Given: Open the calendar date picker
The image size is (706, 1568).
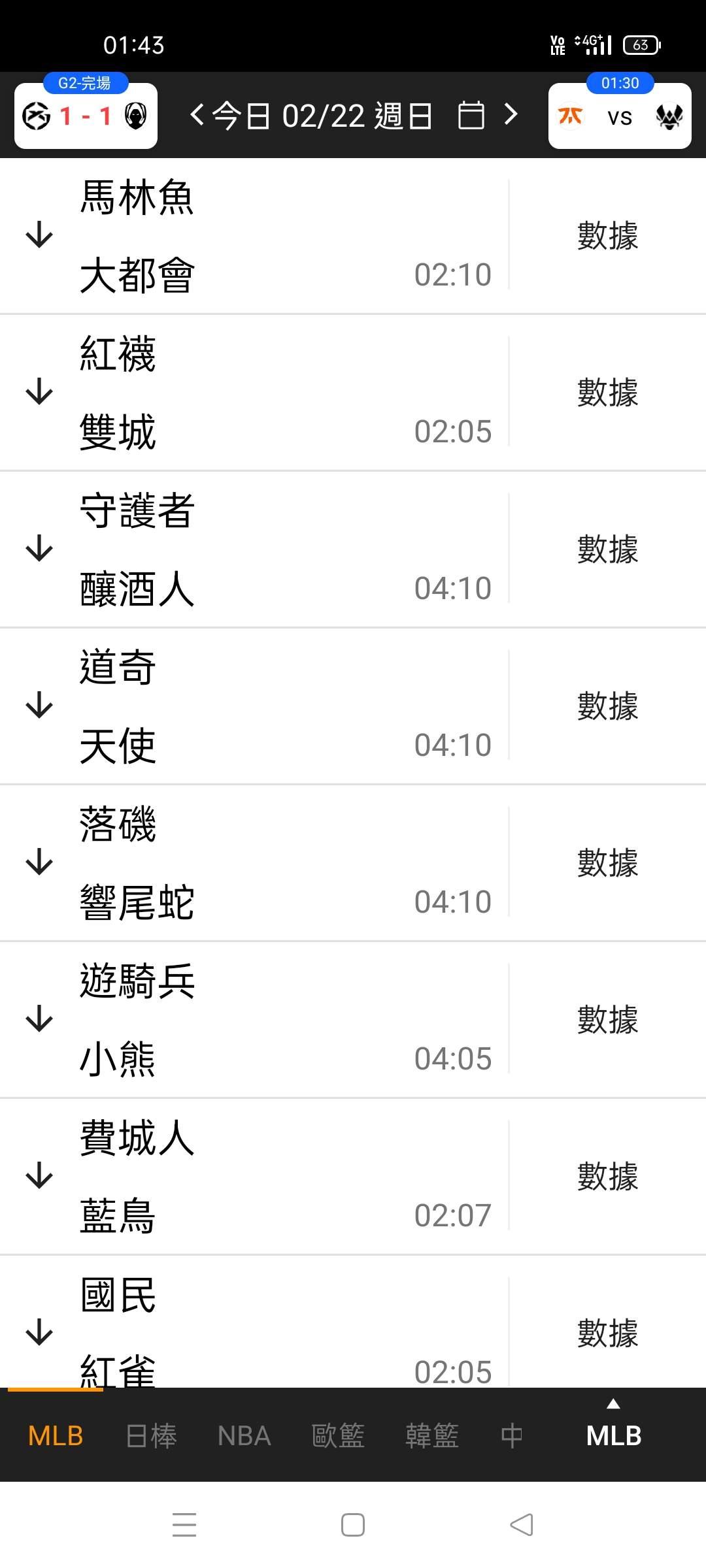Looking at the screenshot, I should pos(471,116).
